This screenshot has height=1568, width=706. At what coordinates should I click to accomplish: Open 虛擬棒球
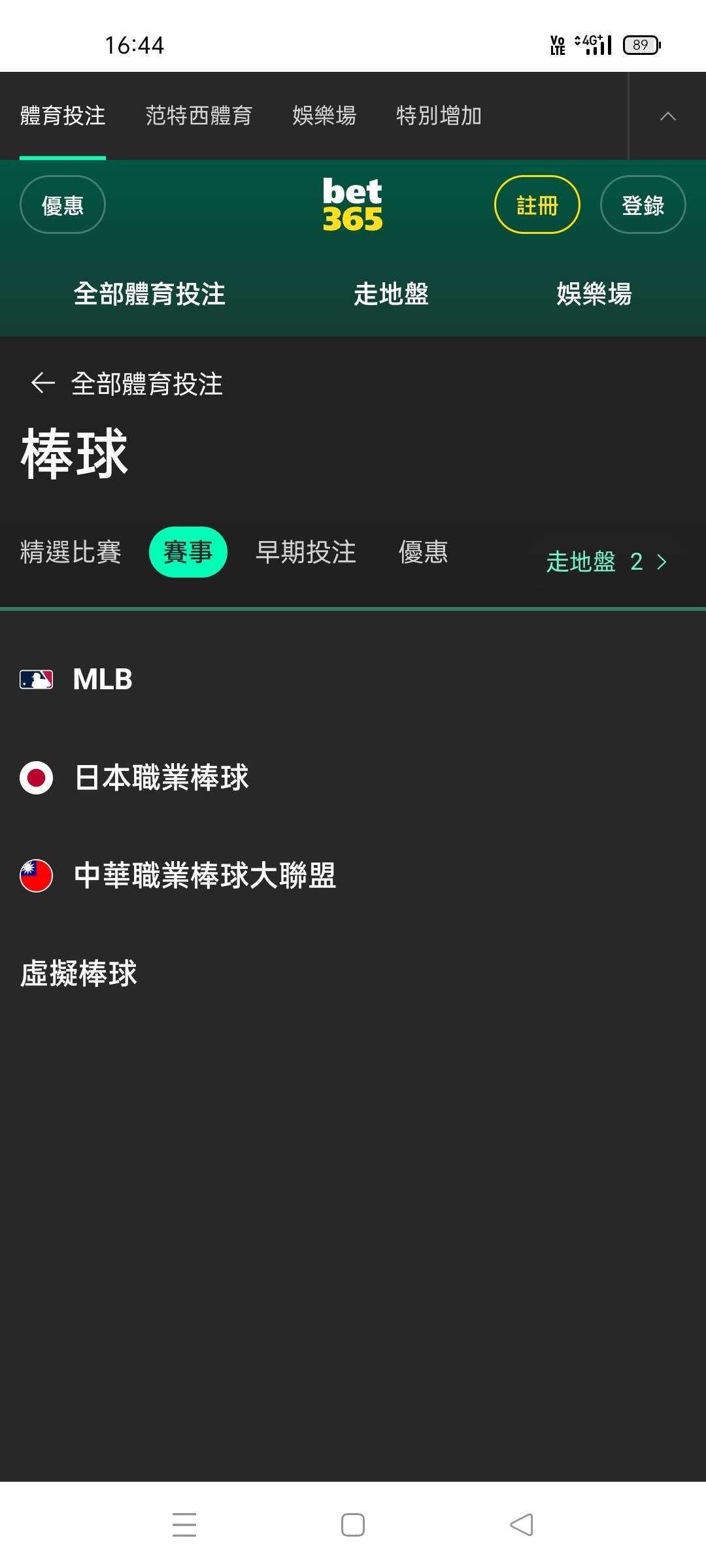click(353, 973)
